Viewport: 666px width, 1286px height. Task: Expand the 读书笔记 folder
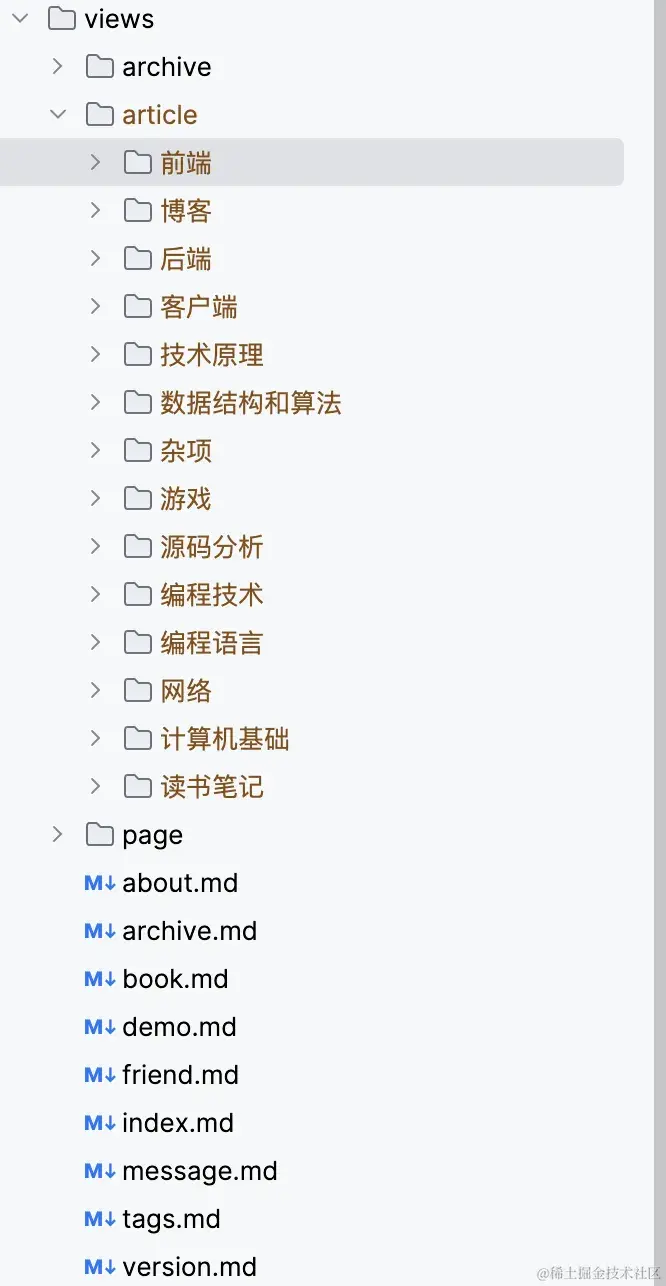(96, 787)
